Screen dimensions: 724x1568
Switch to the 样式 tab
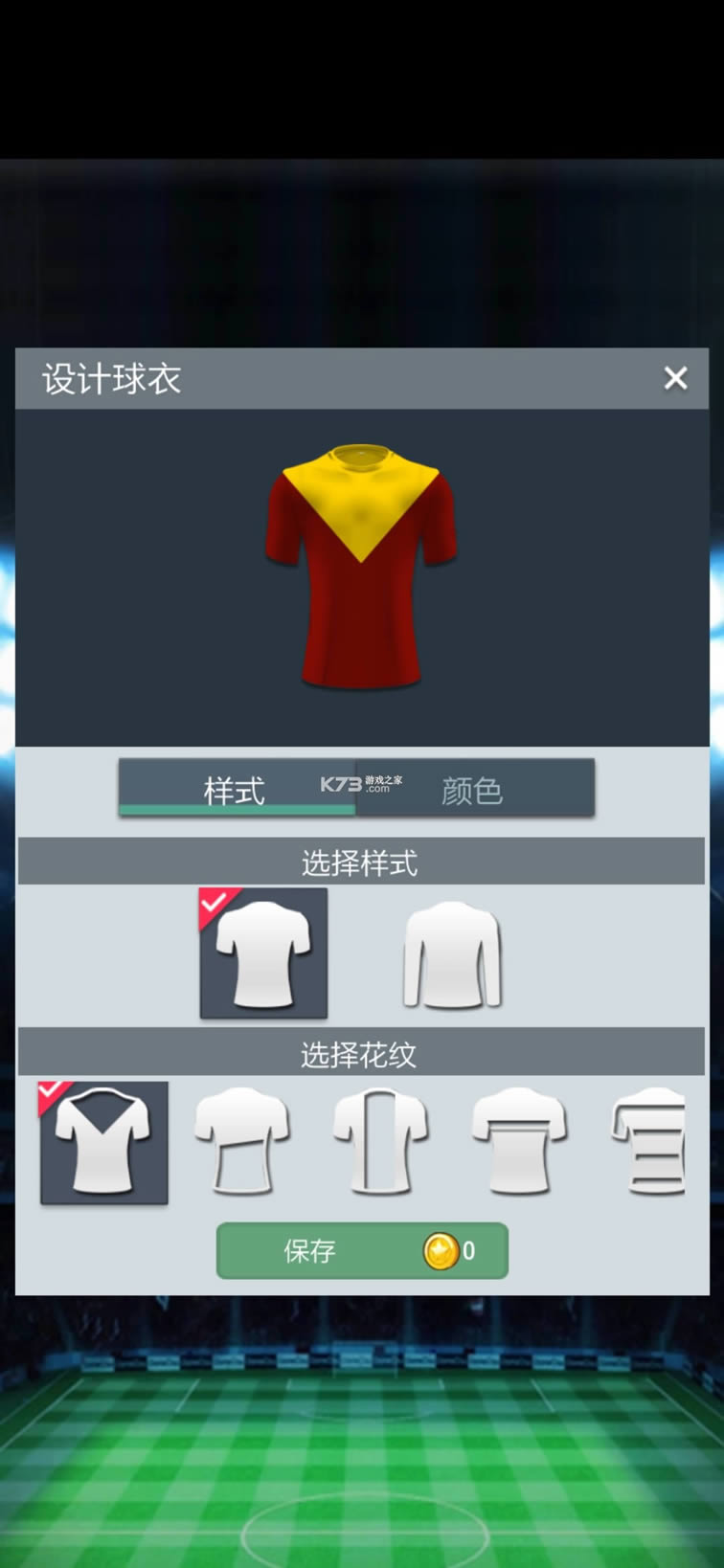(235, 789)
